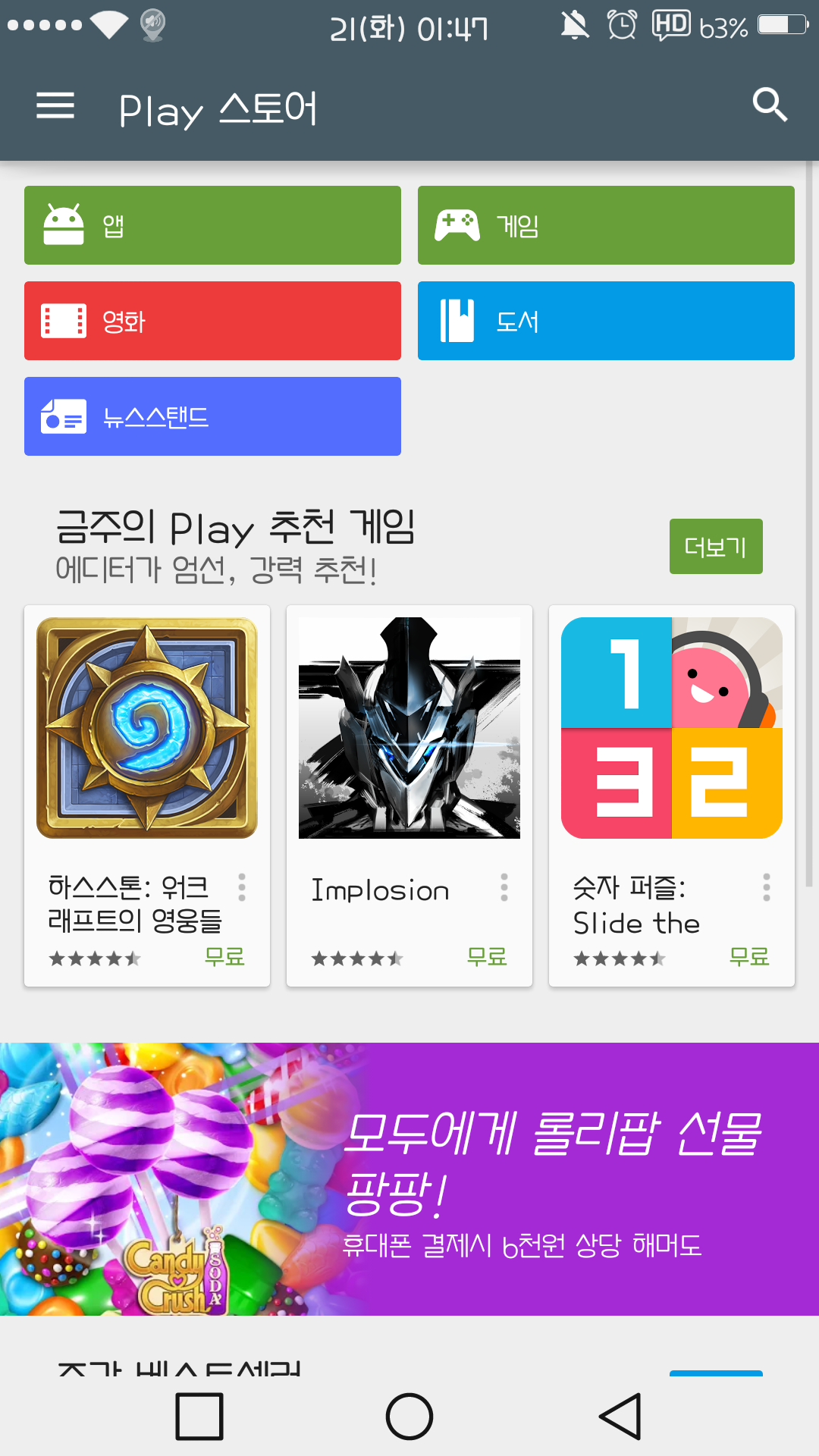Image resolution: width=819 pixels, height=1456 pixels.
Task: Open the hamburger navigation drawer
Action: [55, 105]
